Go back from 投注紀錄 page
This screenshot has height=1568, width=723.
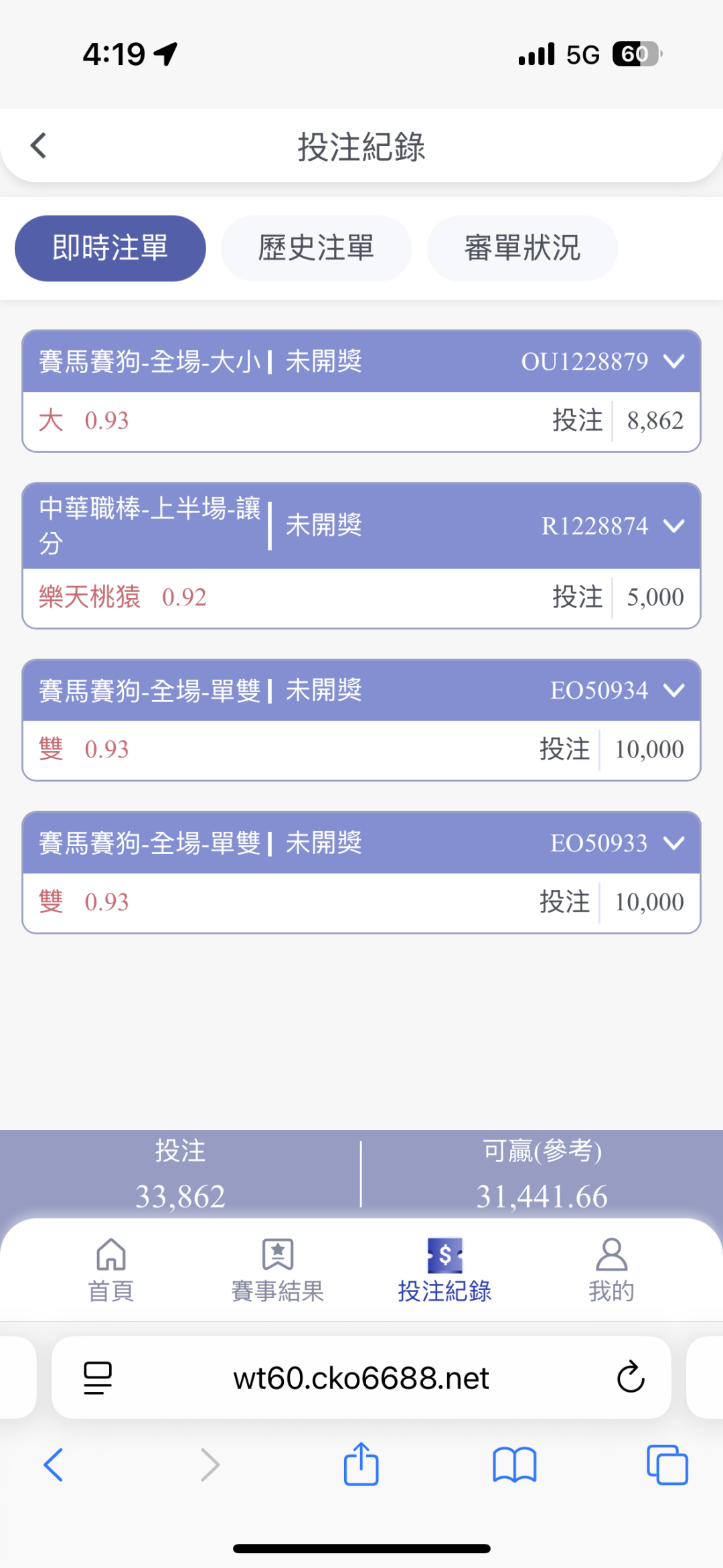pos(39,145)
